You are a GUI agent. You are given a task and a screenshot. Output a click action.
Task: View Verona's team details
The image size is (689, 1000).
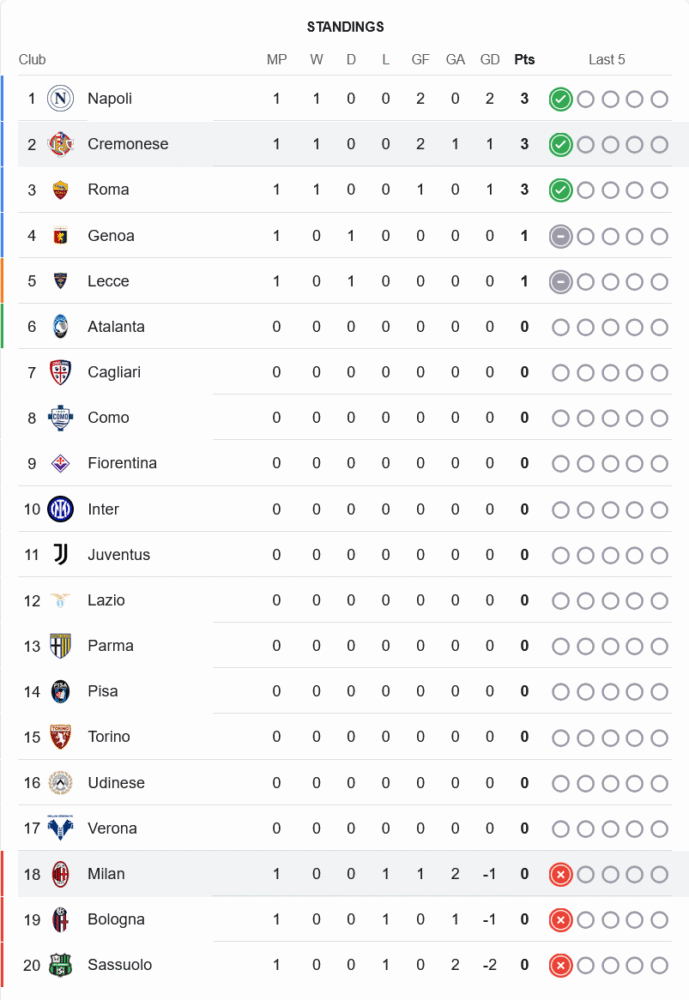click(112, 828)
